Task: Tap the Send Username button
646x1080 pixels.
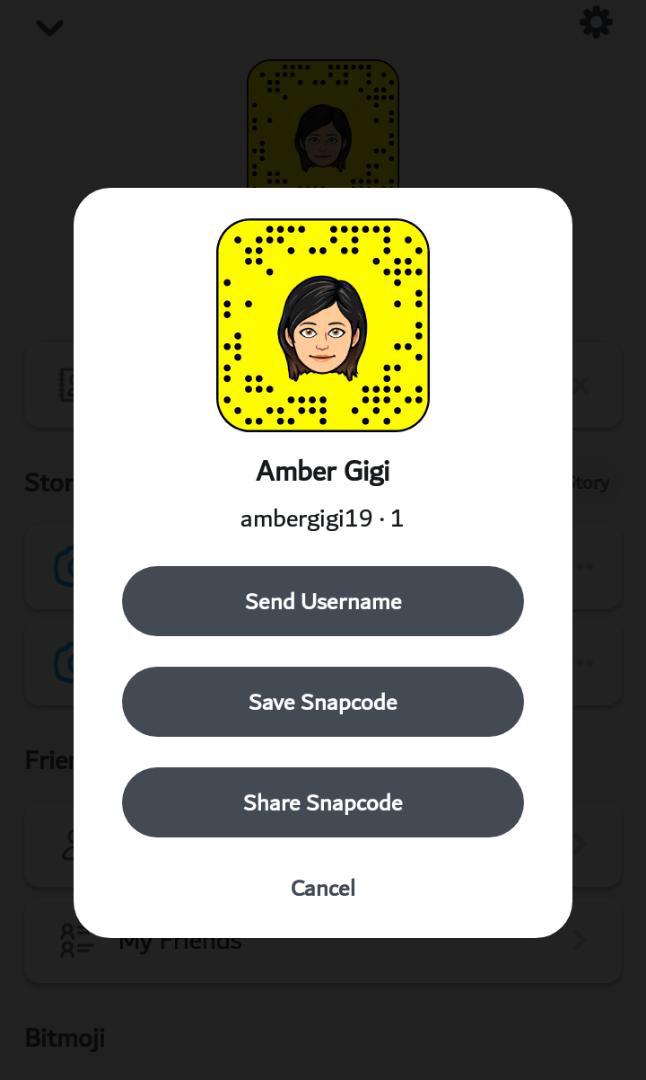Action: click(322, 601)
